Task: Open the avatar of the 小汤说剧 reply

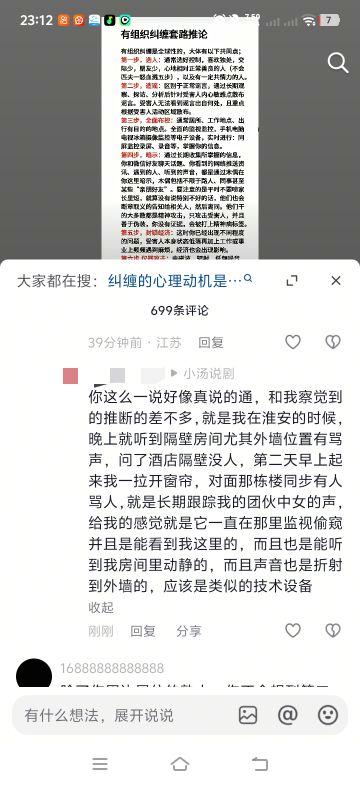Action: click(x=71, y=376)
